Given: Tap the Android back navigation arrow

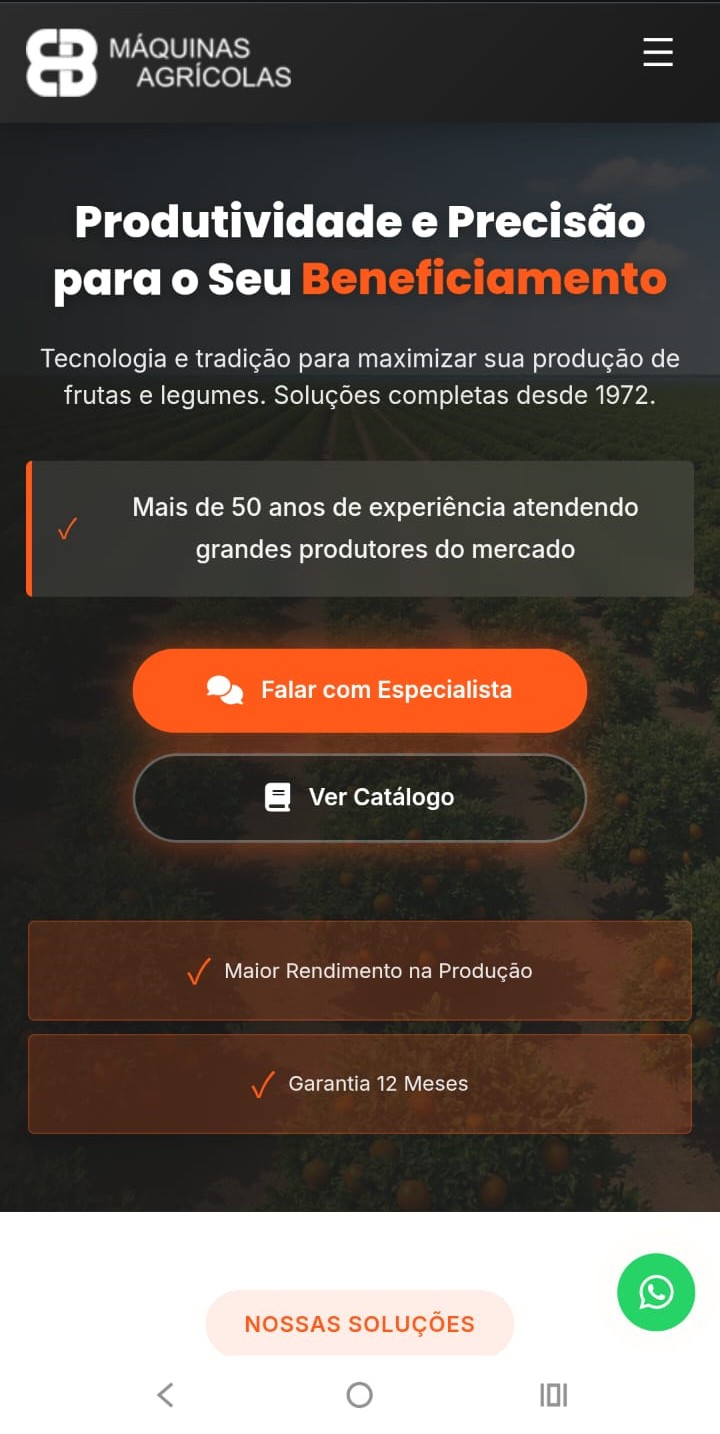Looking at the screenshot, I should click(166, 1395).
